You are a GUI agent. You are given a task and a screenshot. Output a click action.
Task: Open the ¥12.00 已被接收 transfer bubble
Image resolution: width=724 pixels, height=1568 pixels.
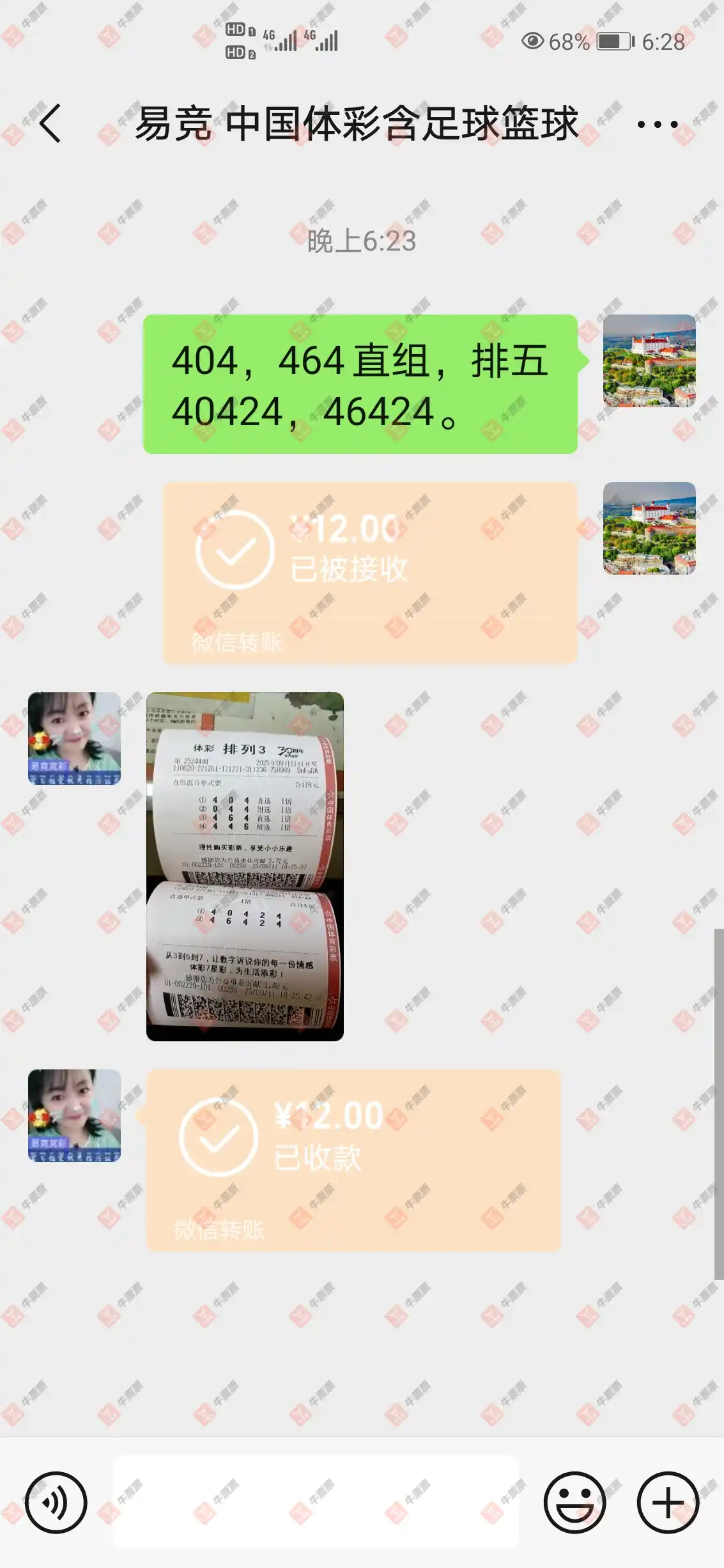[x=370, y=573]
